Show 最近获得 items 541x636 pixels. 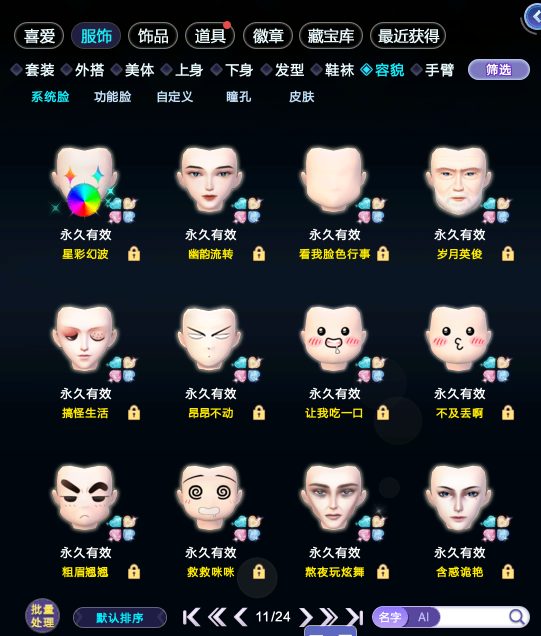tap(408, 36)
